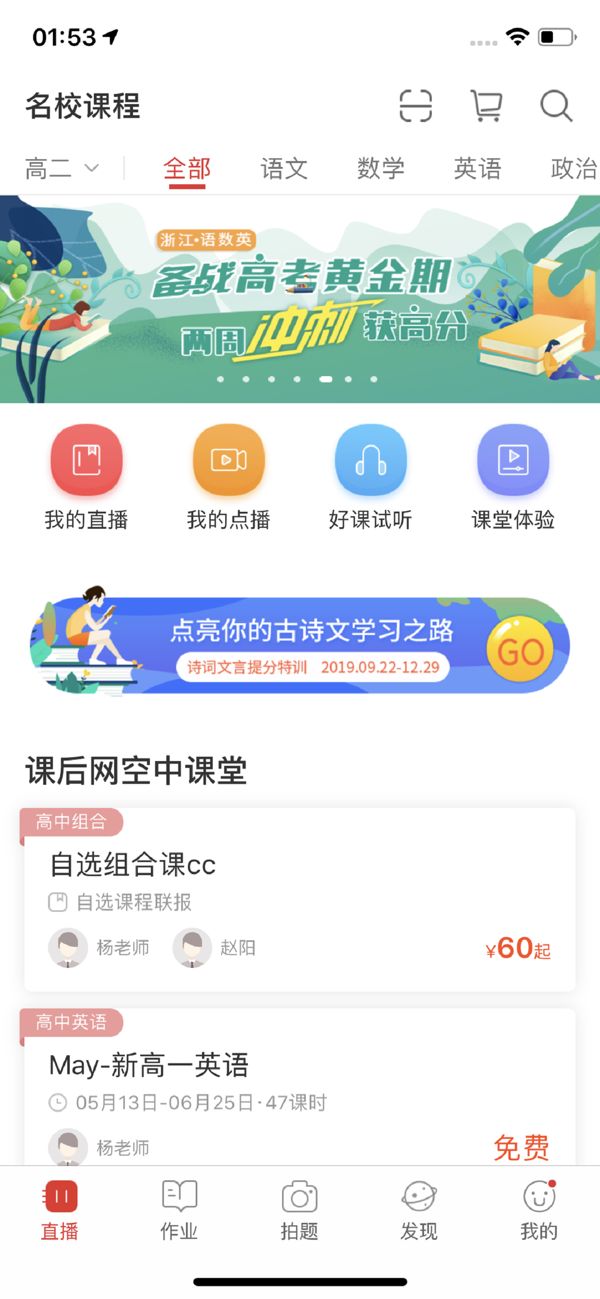
Task: Open the 备战高考黄金期 banner
Action: point(300,298)
